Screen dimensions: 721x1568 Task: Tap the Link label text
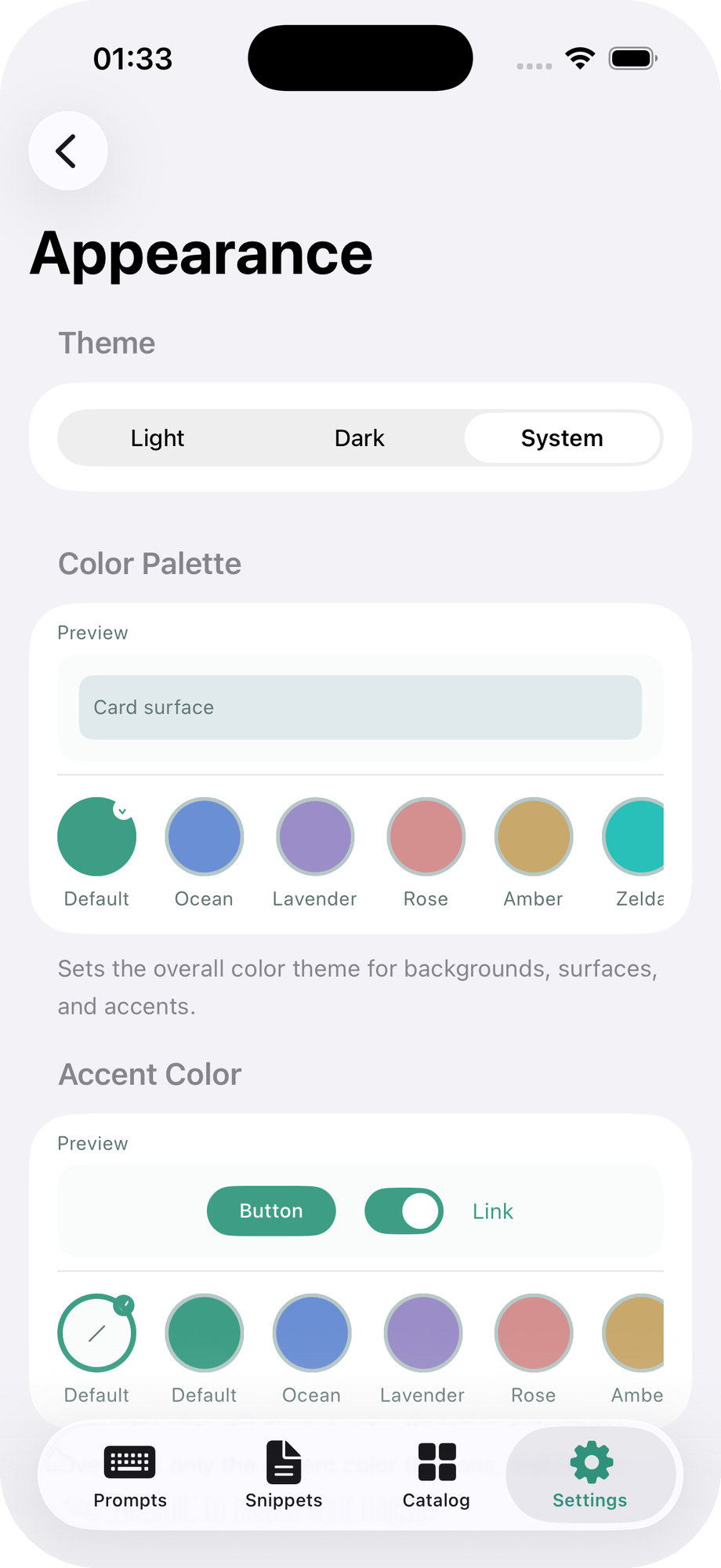[492, 1210]
